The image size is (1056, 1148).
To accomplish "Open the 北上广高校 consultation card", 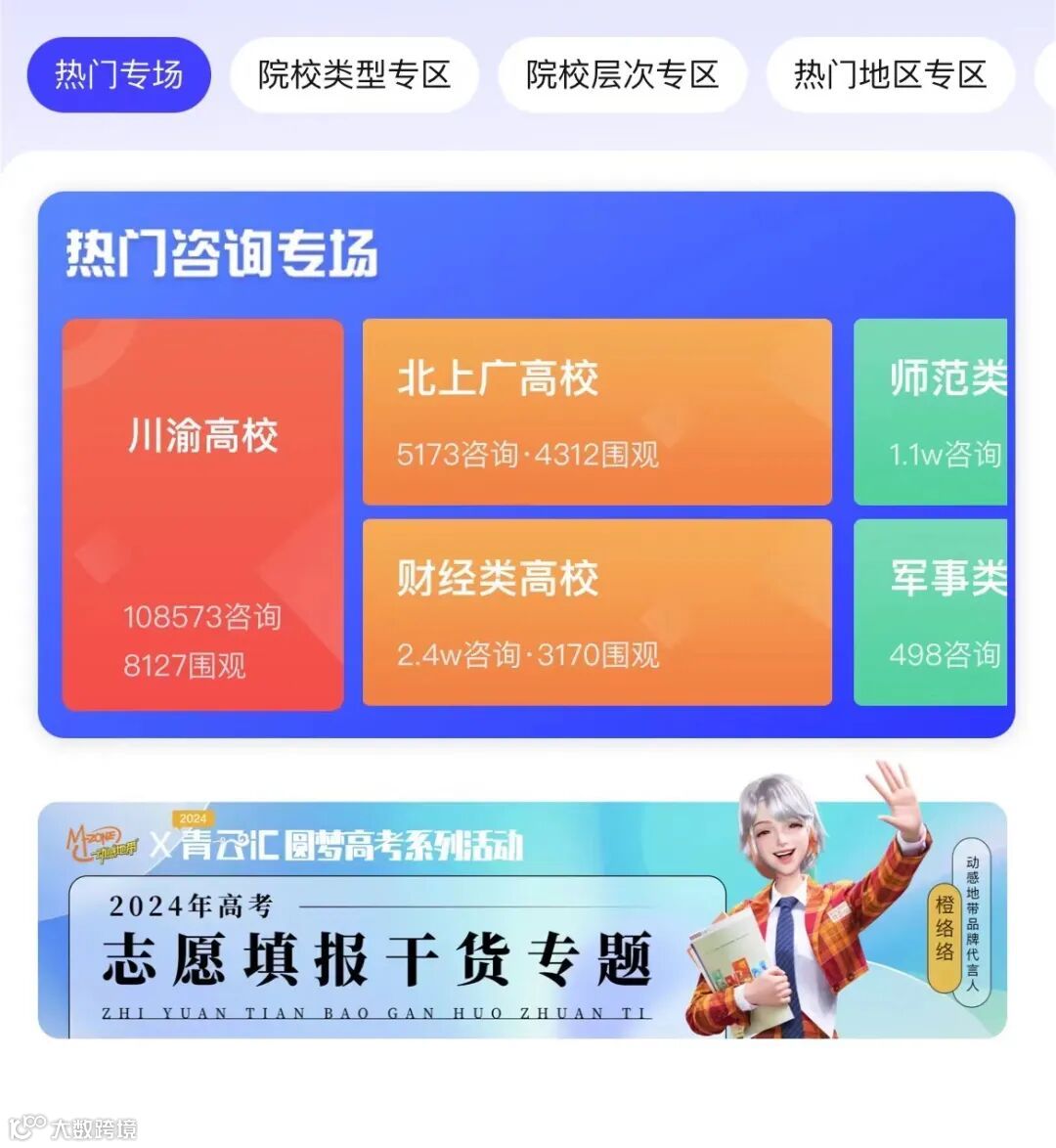I will click(597, 413).
